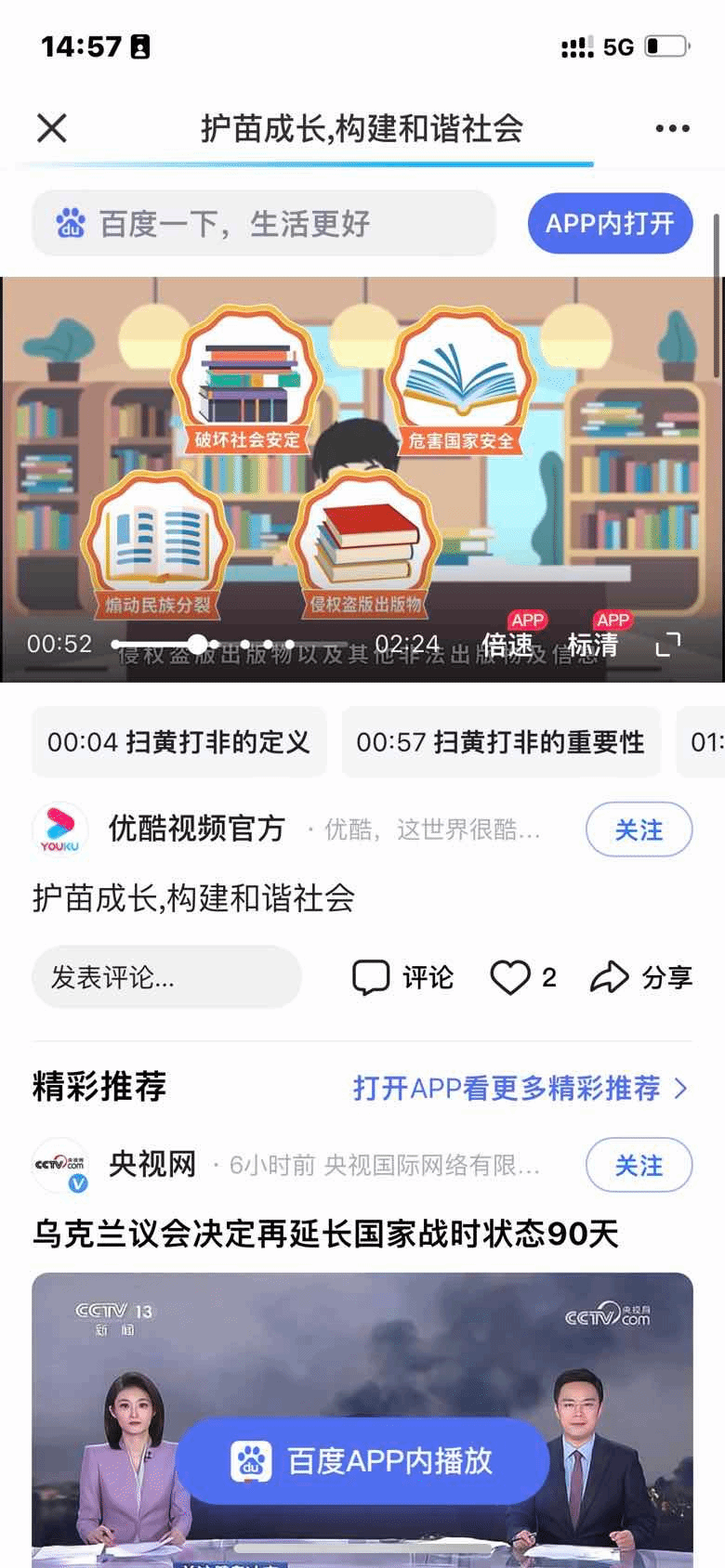The height and width of the screenshot is (1568, 725).
Task: Jump to chapter 00:57 扫黄打非的重要性
Action: point(500,741)
